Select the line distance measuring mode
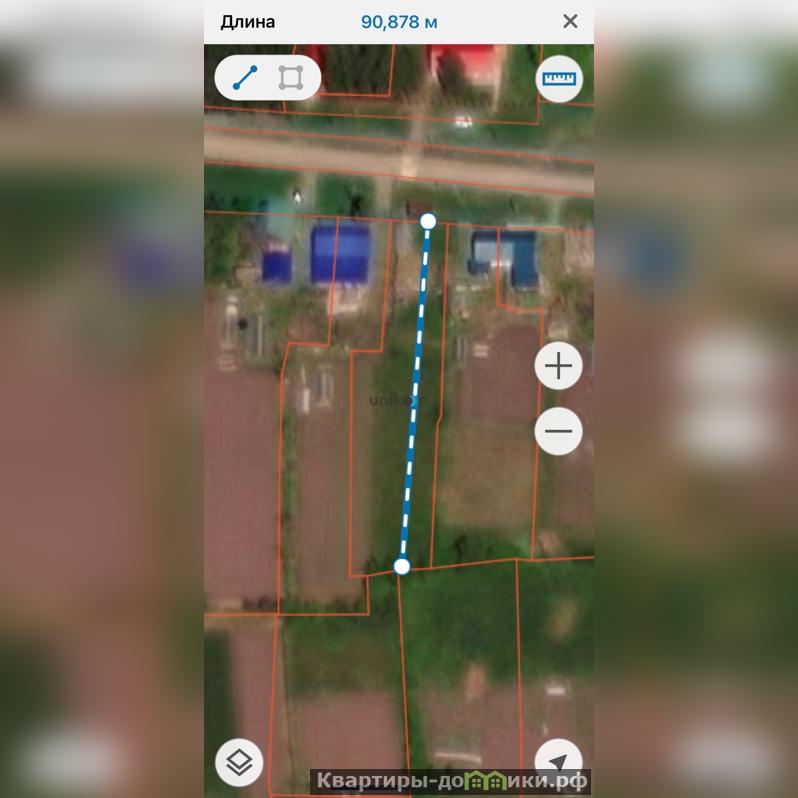Screen dimensions: 798x798 (245, 77)
